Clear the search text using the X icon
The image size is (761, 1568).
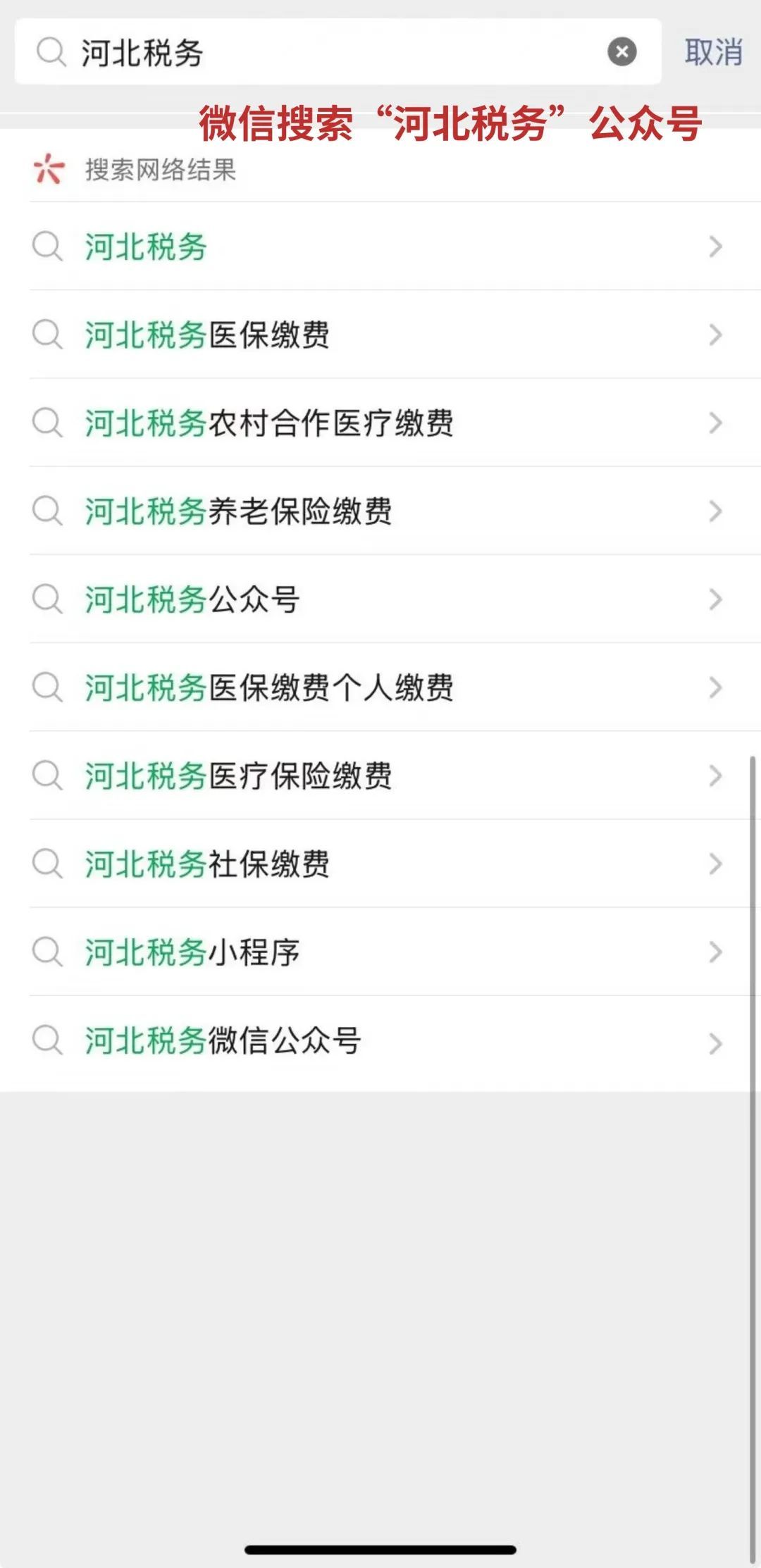point(621,51)
